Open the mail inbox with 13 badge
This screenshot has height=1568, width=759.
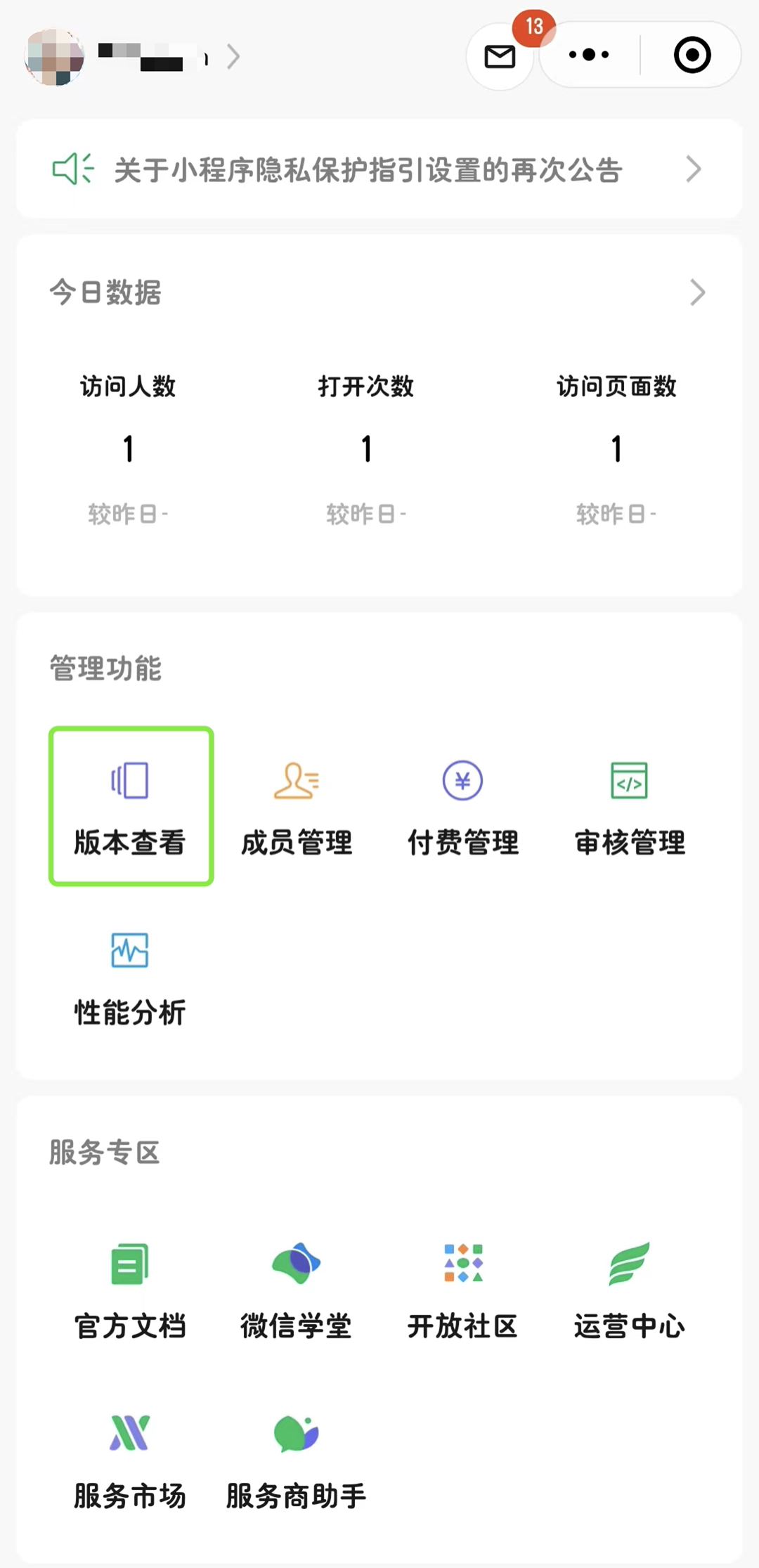pyautogui.click(x=500, y=56)
